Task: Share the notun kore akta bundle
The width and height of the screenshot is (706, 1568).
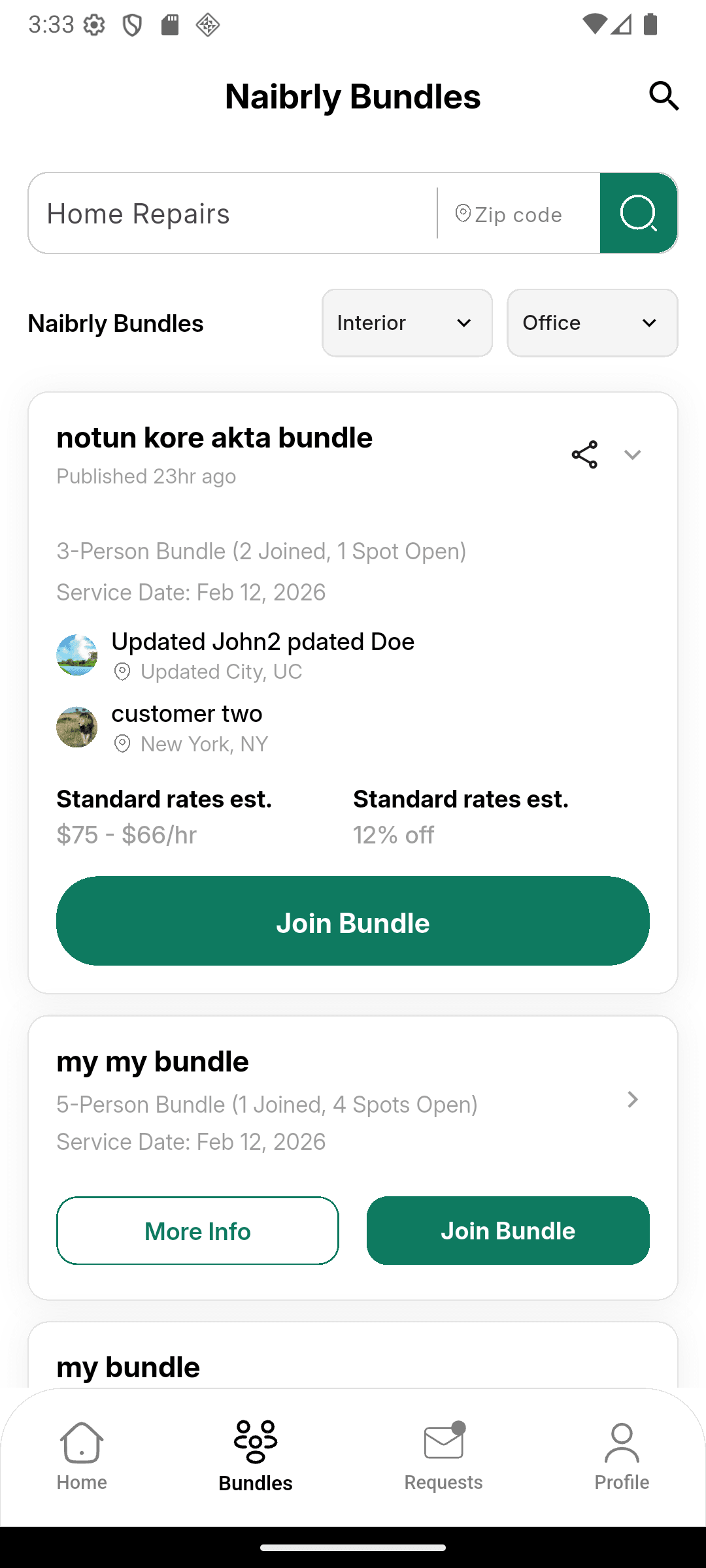Action: [584, 453]
